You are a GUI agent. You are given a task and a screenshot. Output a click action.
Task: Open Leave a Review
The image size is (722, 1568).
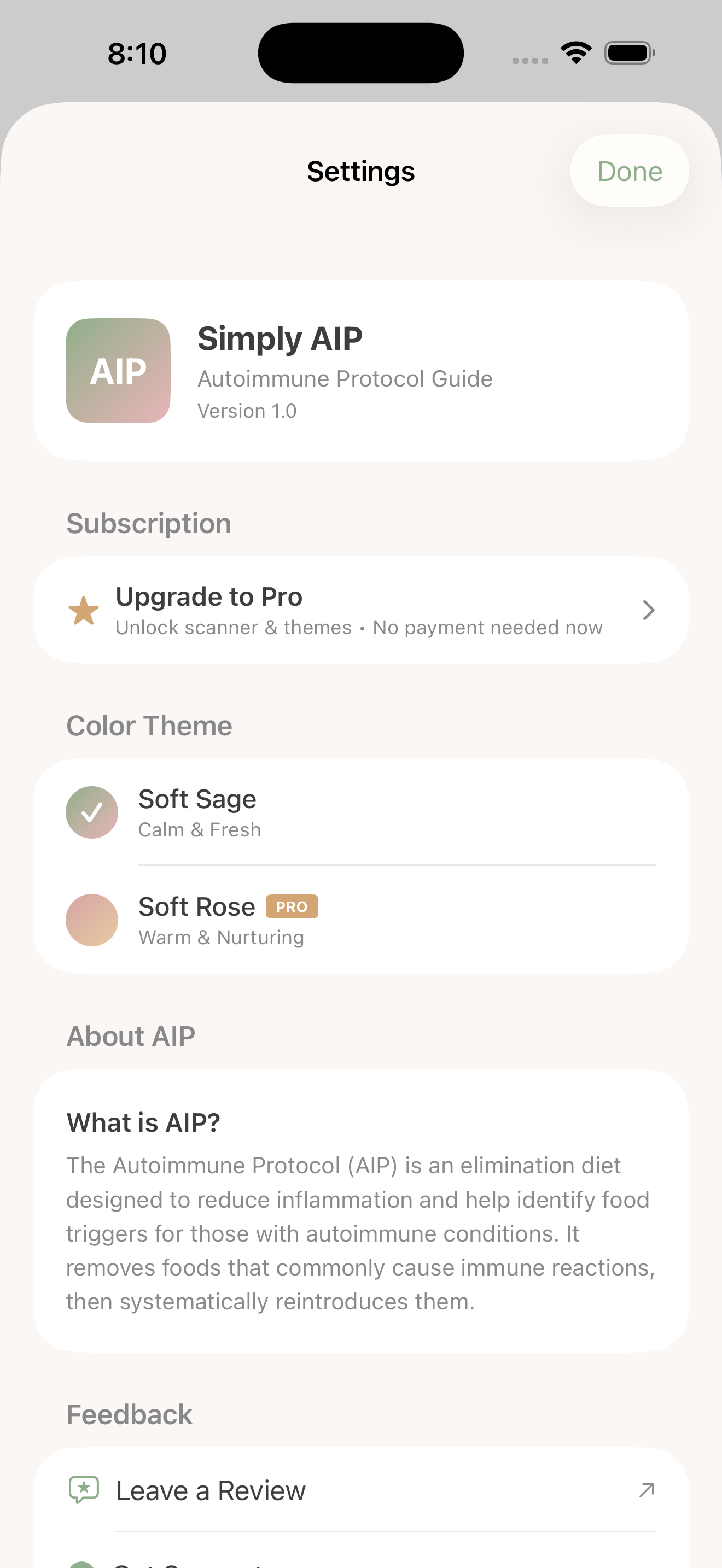(360, 1490)
